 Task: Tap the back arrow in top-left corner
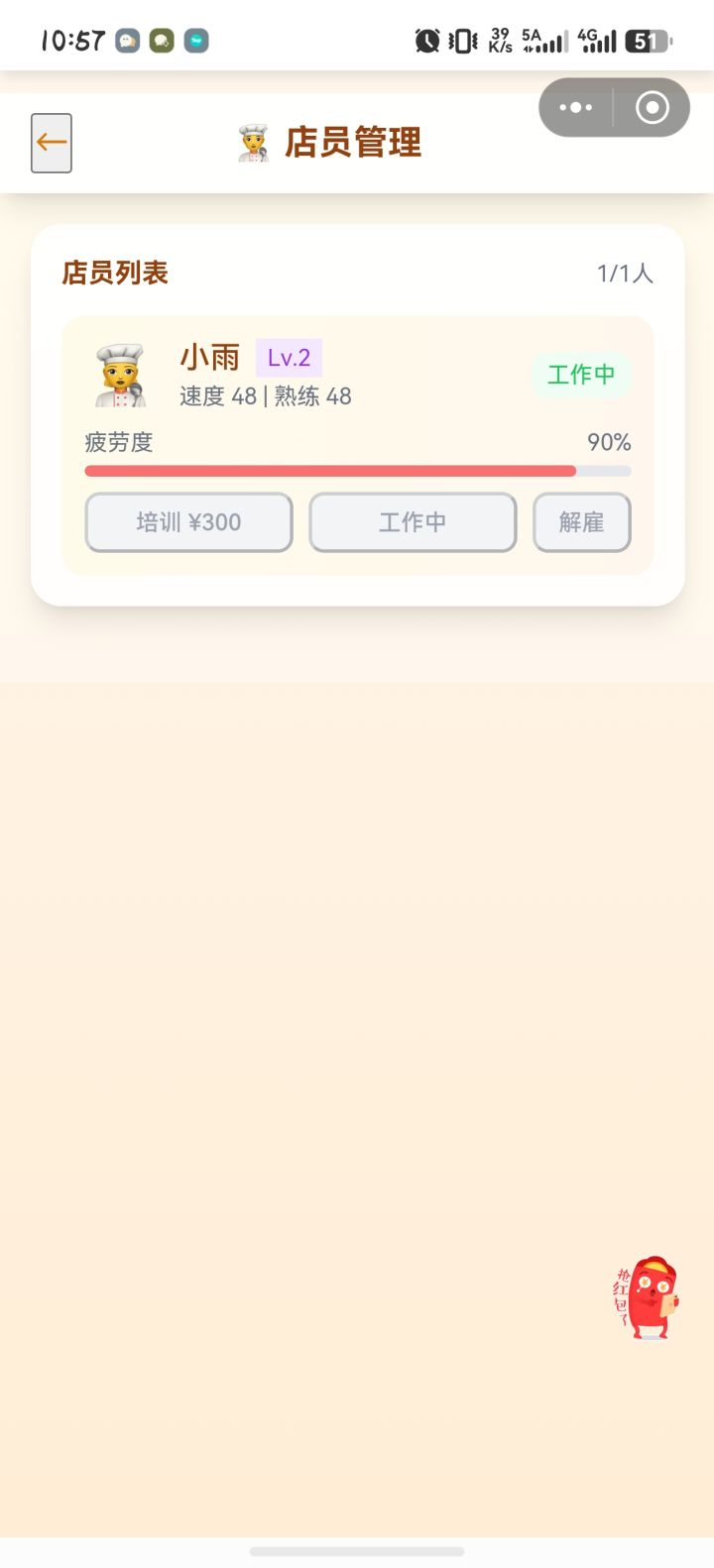(51, 142)
